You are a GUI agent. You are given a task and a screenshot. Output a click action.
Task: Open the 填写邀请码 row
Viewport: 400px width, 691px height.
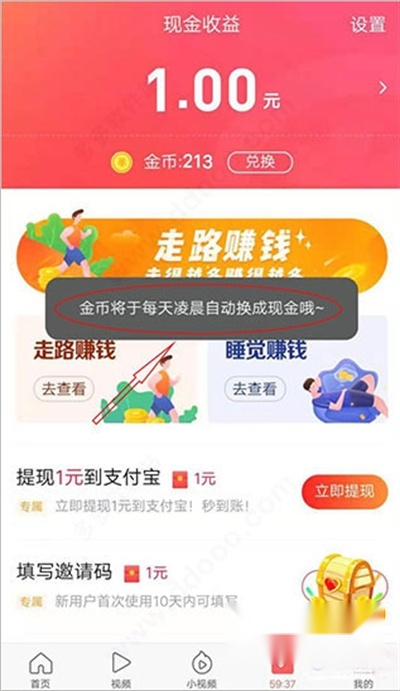200,584
